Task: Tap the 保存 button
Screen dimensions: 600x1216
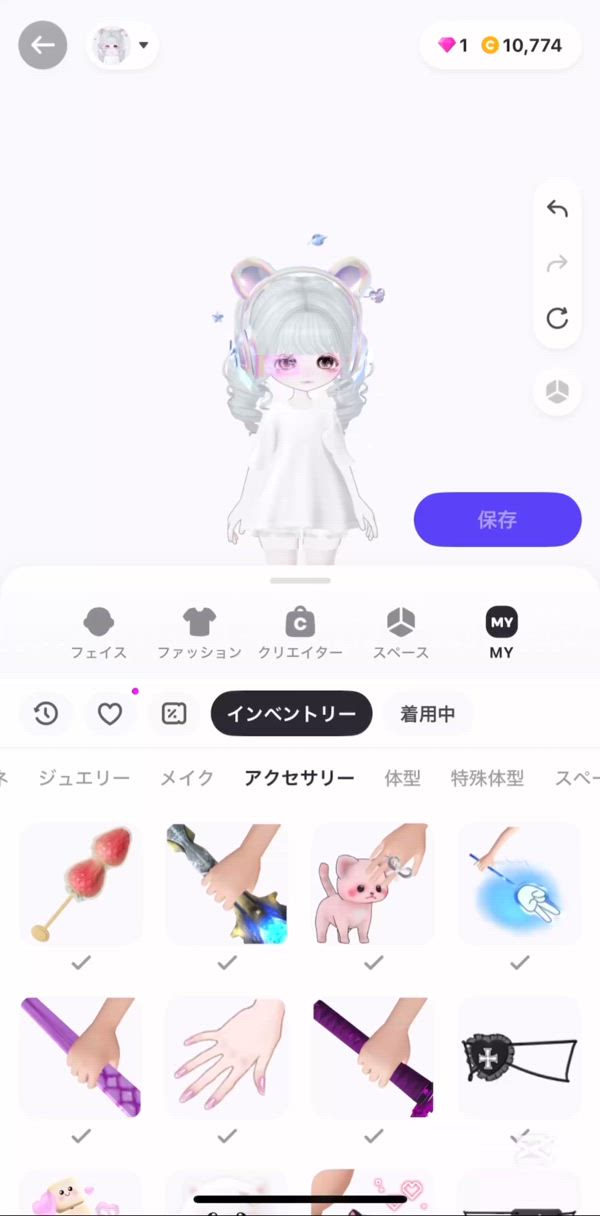Action: [497, 520]
